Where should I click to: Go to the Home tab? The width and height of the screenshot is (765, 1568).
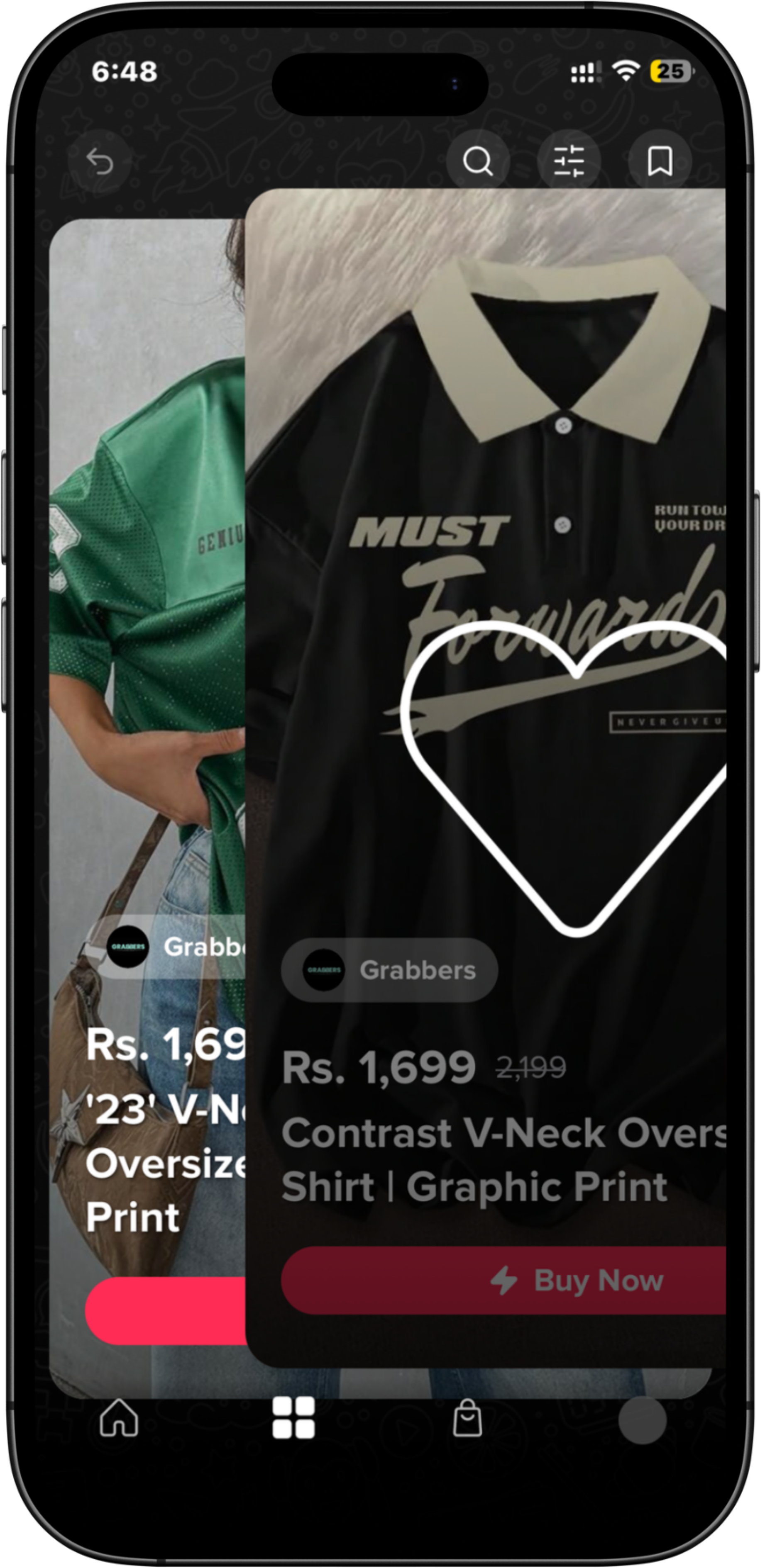point(119,1420)
